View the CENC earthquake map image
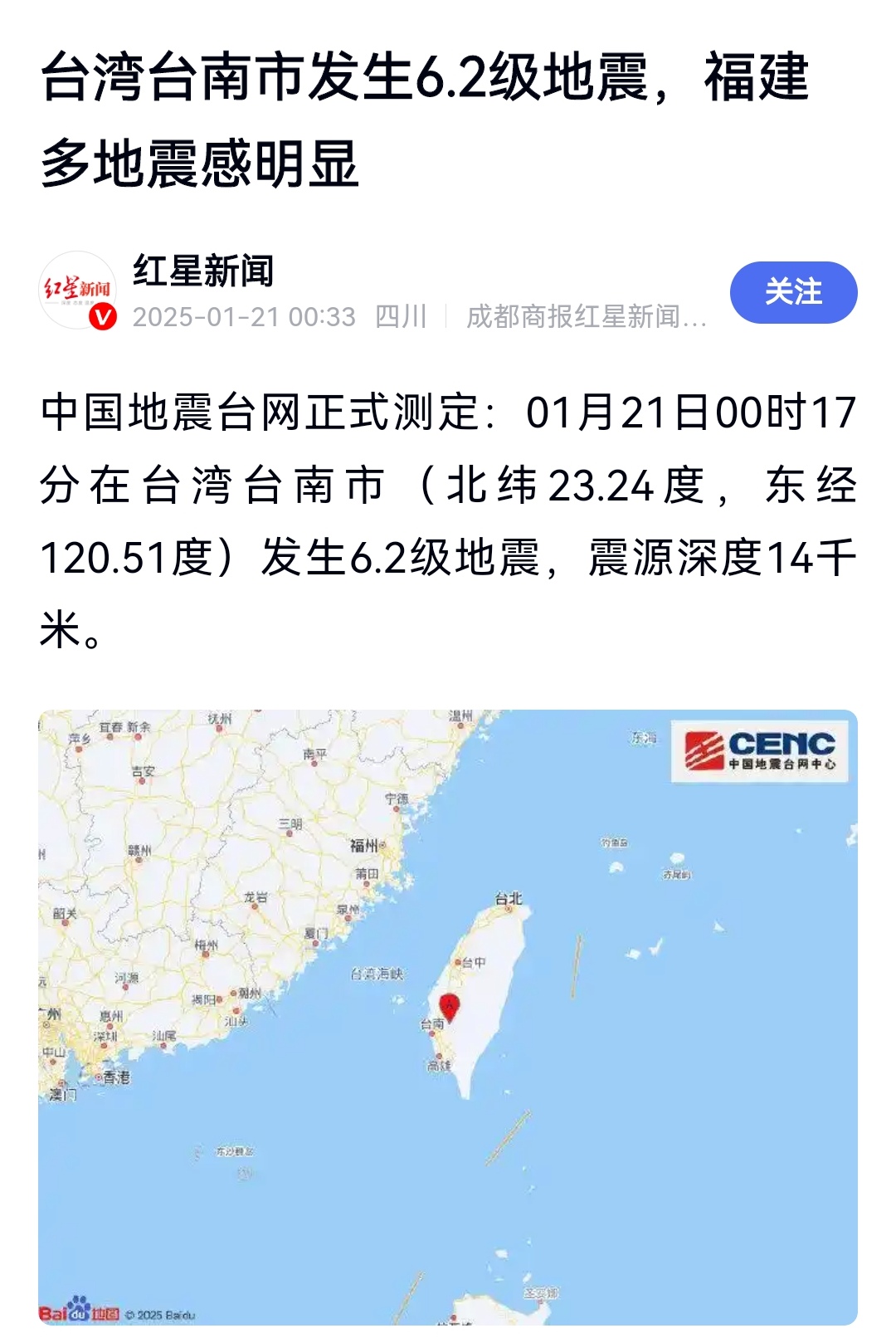The height and width of the screenshot is (1338, 896). [448, 1017]
